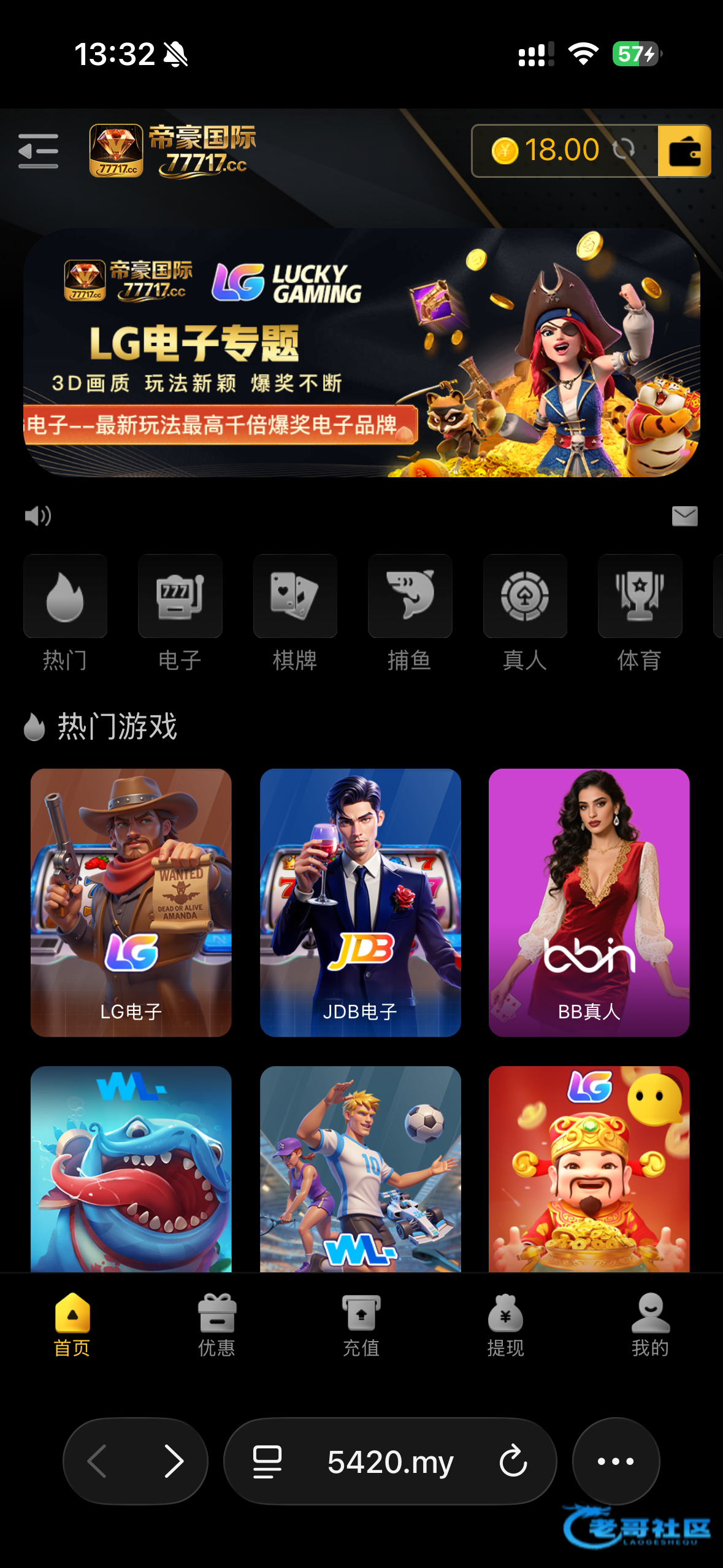This screenshot has width=723, height=1568.
Task: Open the LG电子 game card
Action: pos(131,902)
